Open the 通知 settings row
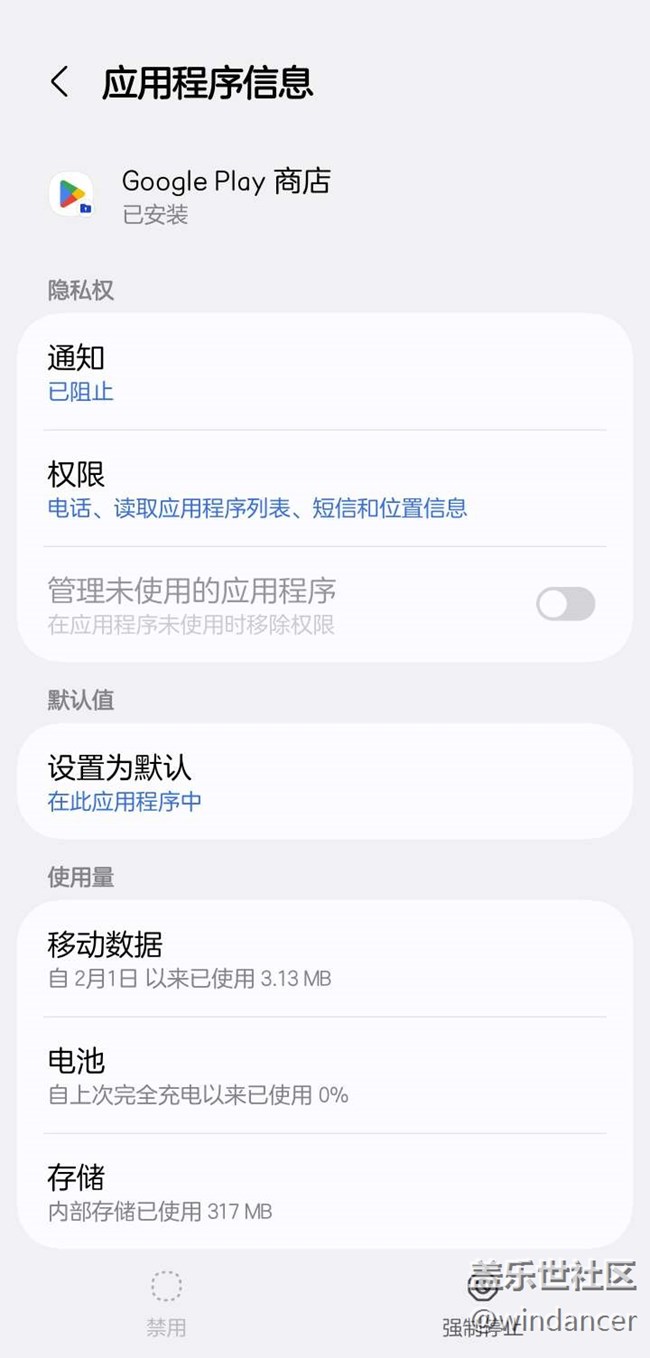Image resolution: width=650 pixels, height=1358 pixels. 325,373
